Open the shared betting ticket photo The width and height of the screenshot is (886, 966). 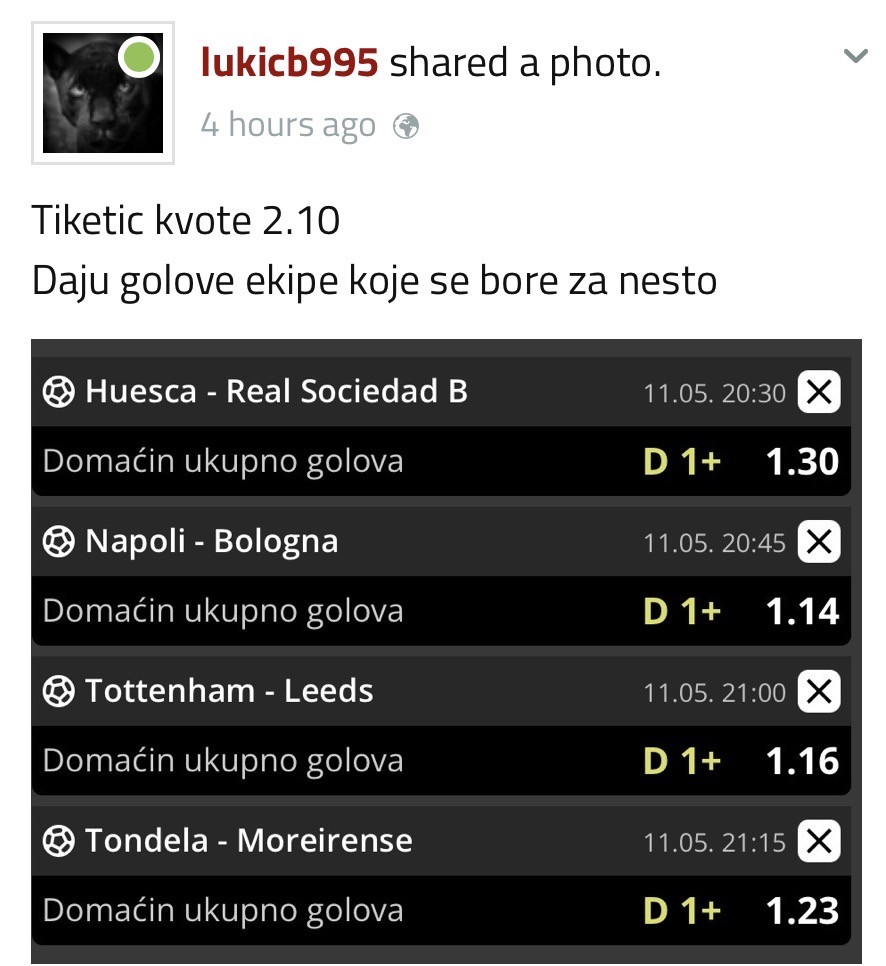(446, 651)
